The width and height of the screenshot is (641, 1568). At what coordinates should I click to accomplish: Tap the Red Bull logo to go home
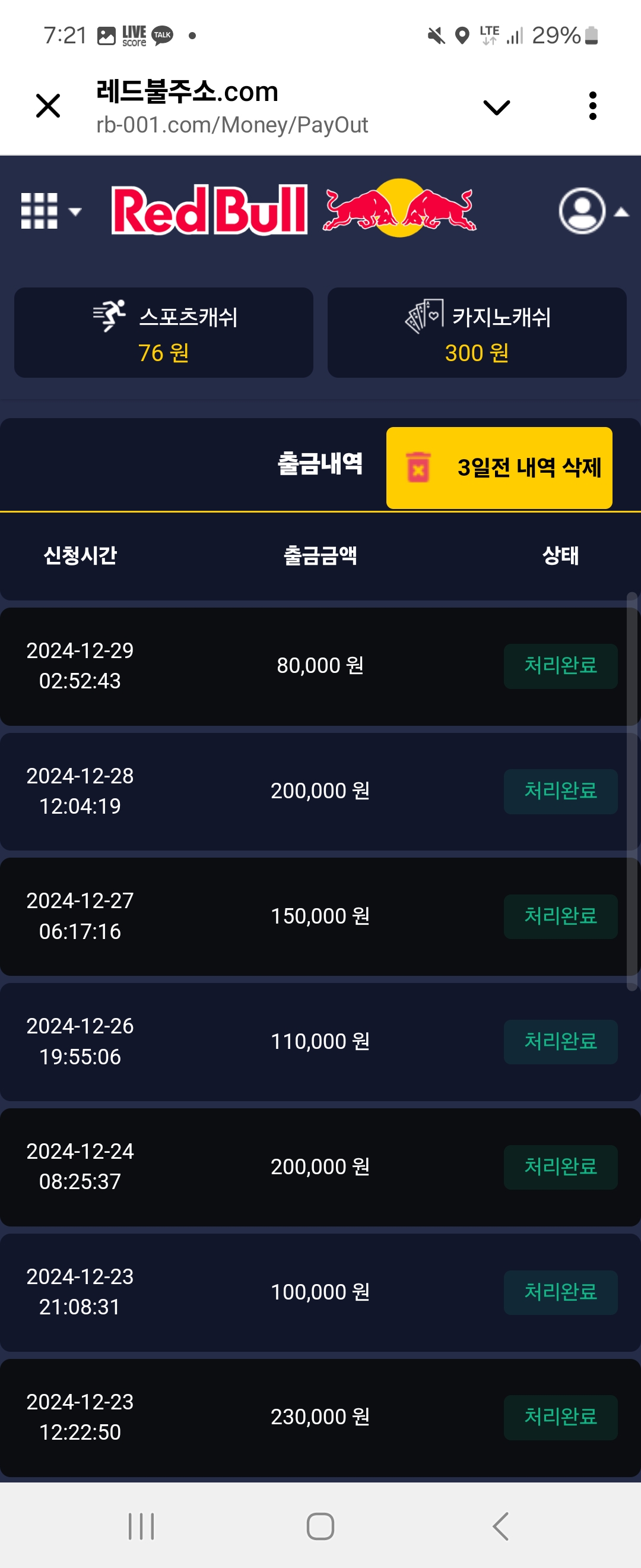tap(293, 210)
